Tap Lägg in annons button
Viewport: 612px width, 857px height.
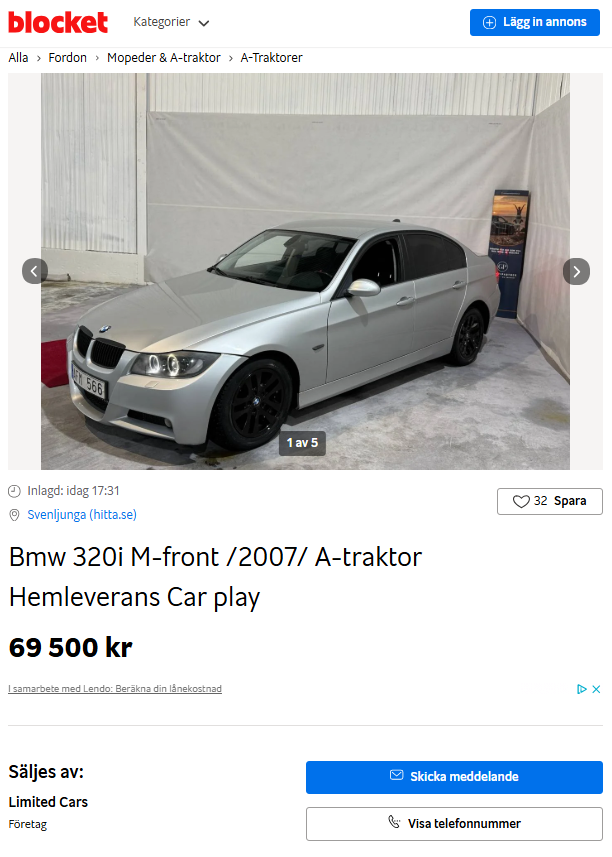(534, 22)
